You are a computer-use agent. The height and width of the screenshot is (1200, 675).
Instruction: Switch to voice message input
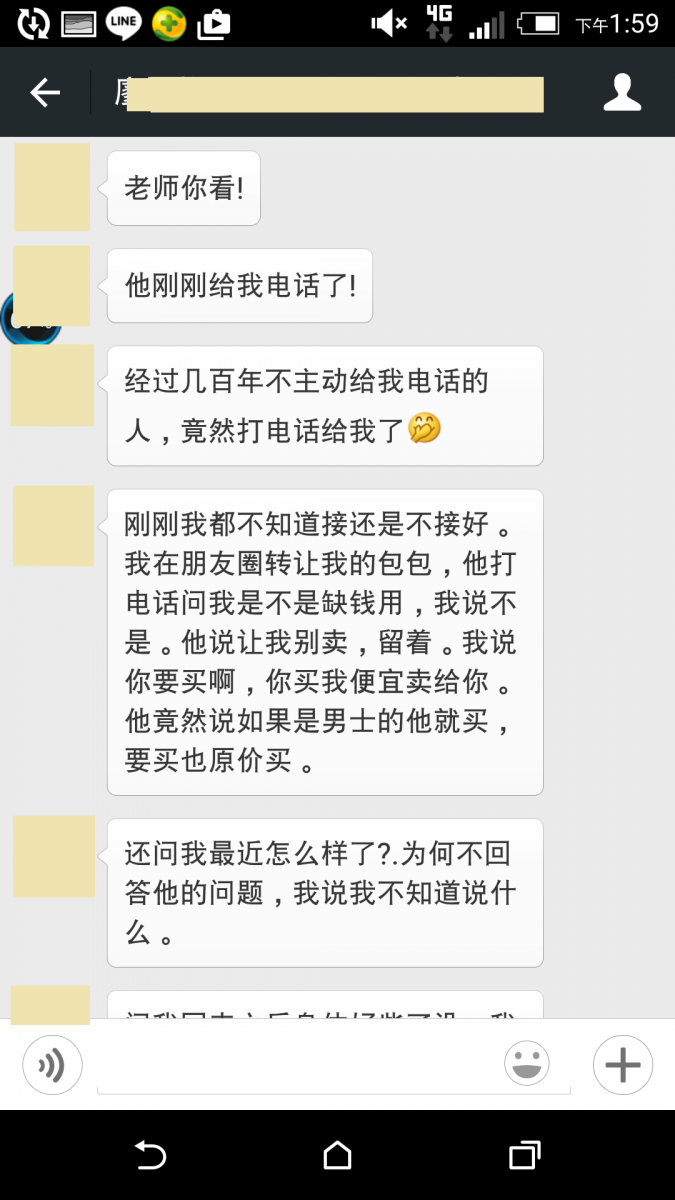click(51, 1065)
